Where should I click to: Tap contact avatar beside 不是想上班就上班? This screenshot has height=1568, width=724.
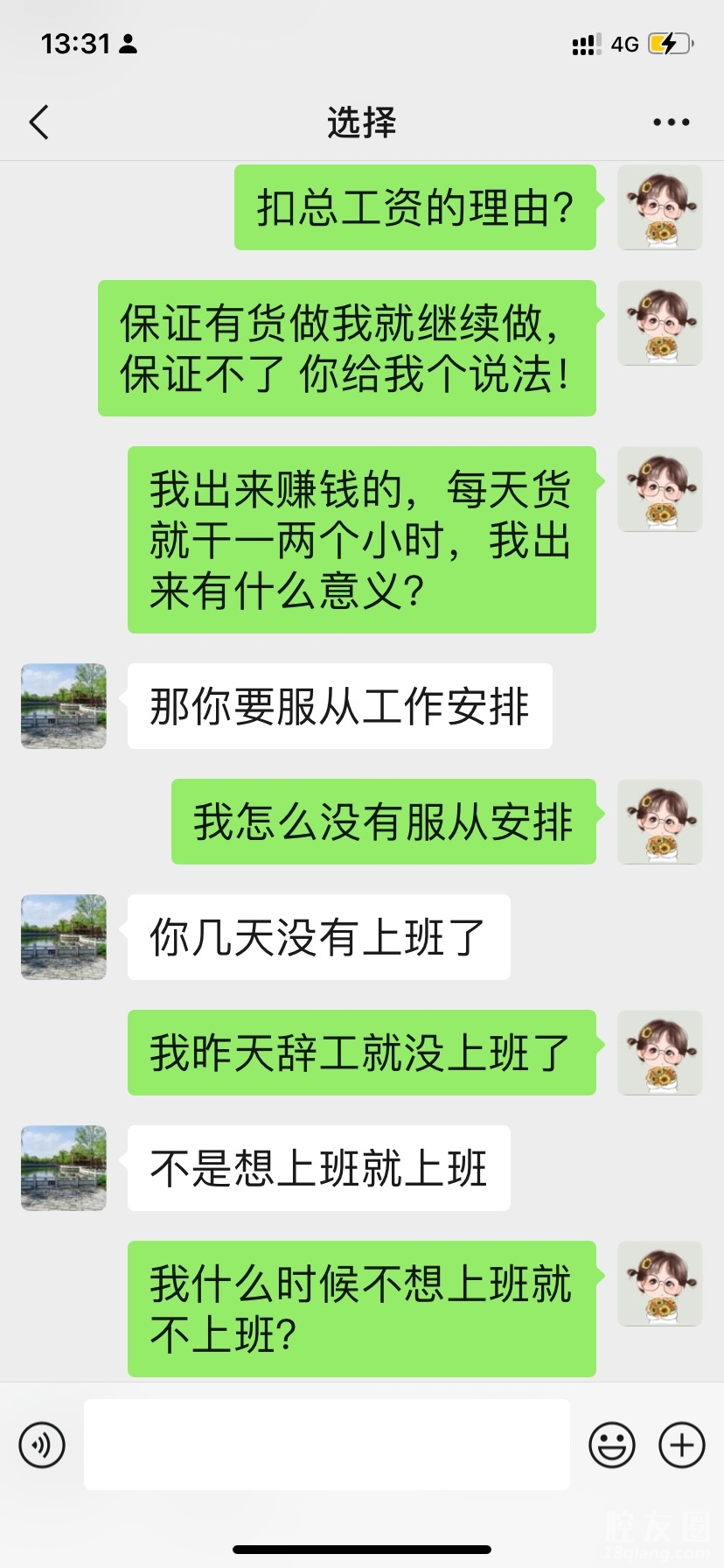(64, 1168)
